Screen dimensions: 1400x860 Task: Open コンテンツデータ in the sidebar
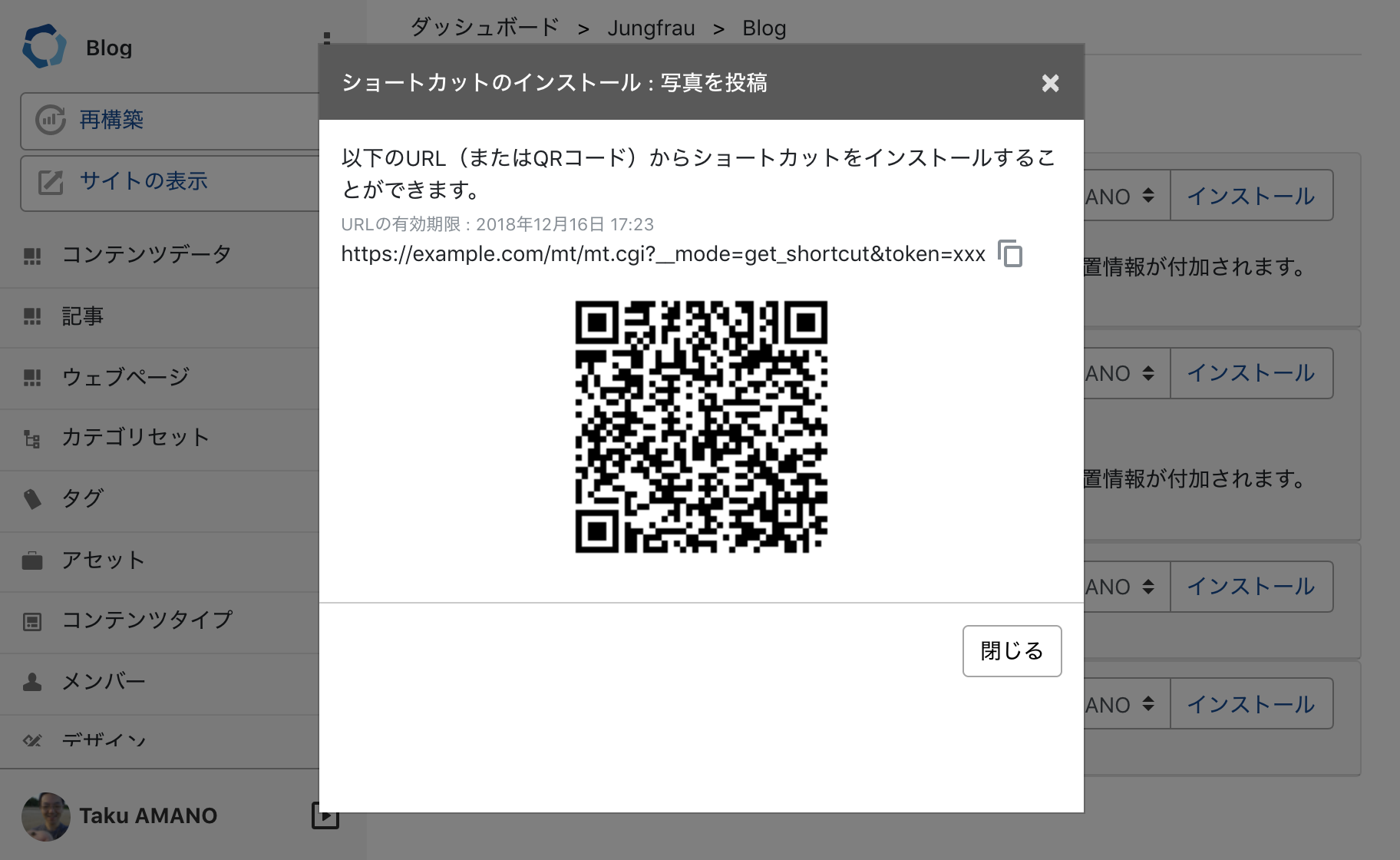(146, 255)
